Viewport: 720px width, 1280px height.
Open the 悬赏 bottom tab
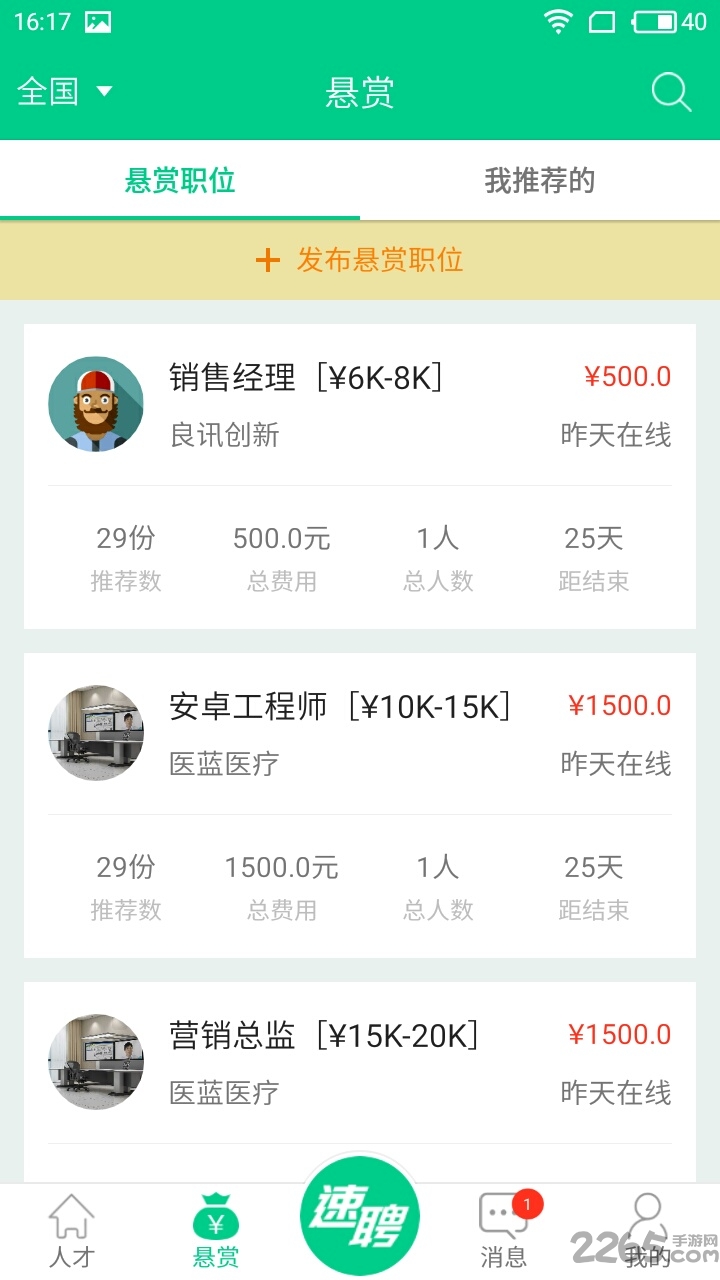pos(216,1231)
